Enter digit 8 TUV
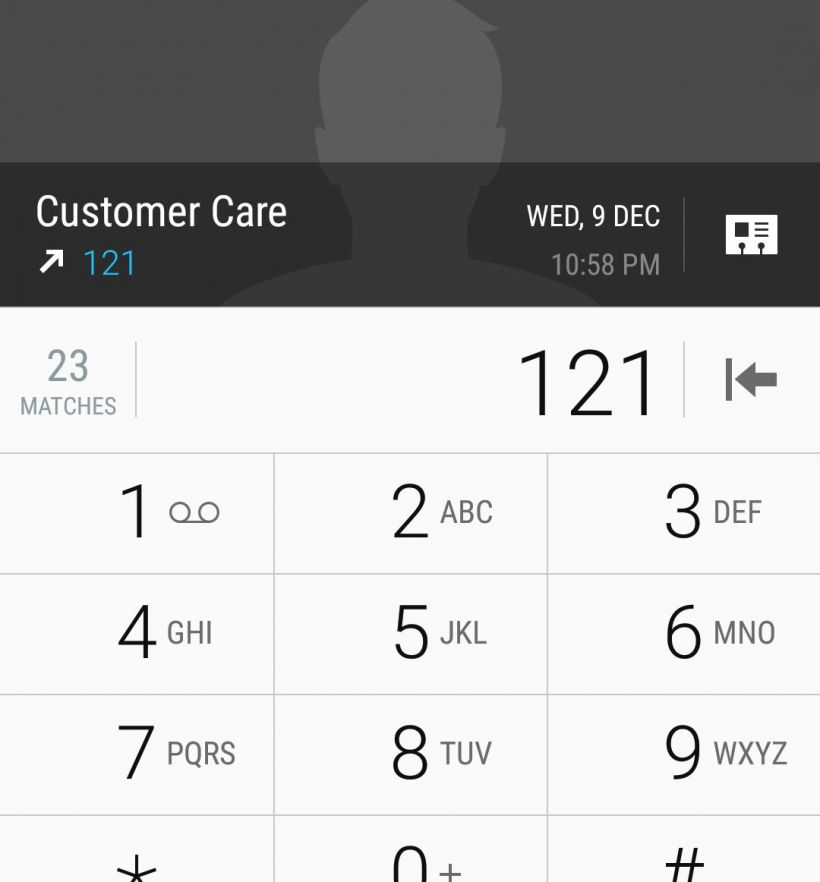The width and height of the screenshot is (820, 882). (x=411, y=754)
